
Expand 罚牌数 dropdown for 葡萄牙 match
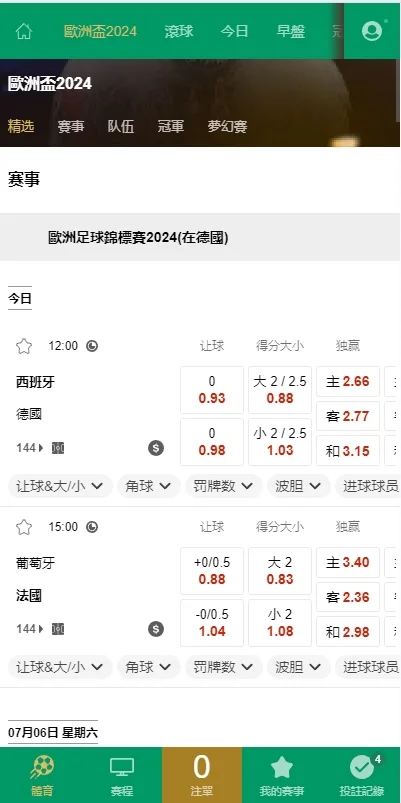coord(224,667)
